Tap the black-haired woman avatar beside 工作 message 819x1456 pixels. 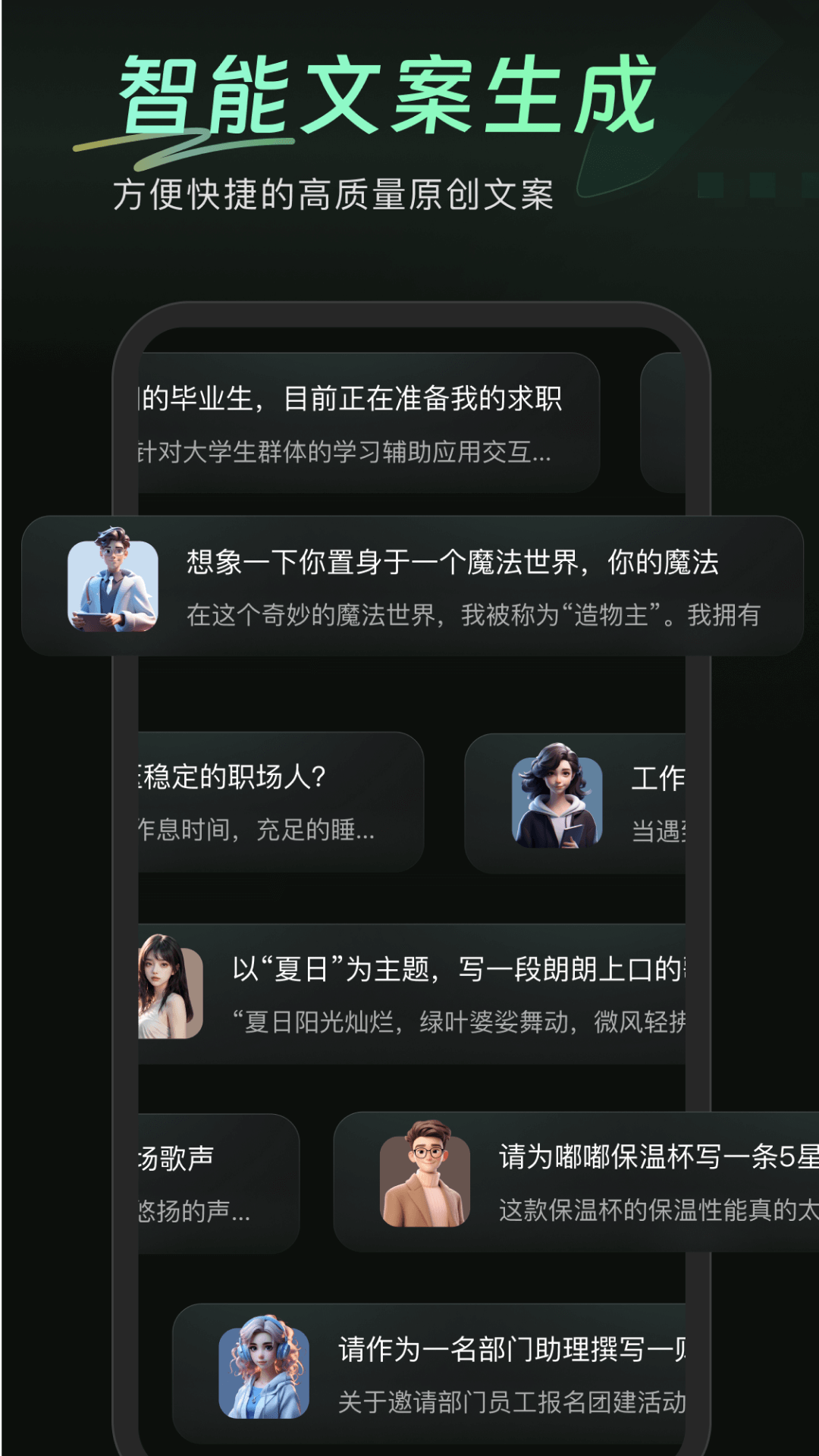click(x=557, y=802)
